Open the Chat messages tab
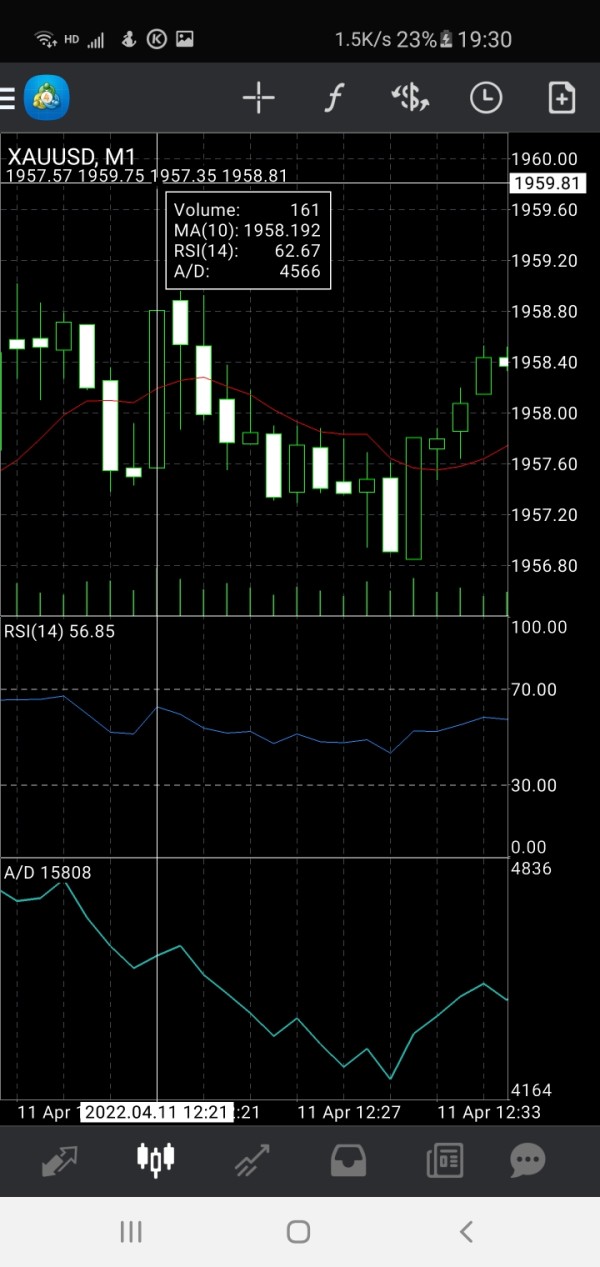Image resolution: width=600 pixels, height=1267 pixels. coord(527,1160)
